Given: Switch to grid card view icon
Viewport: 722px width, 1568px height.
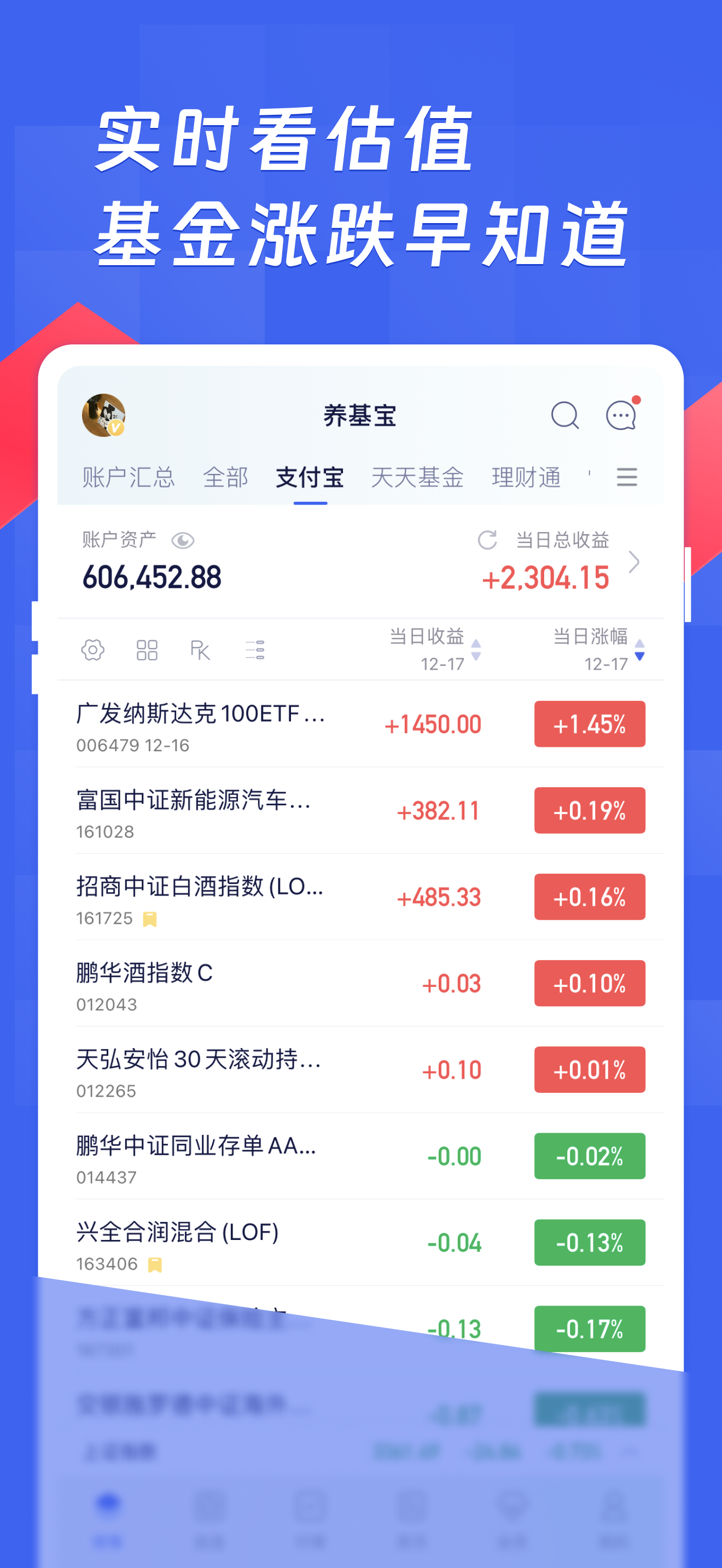Looking at the screenshot, I should 146,650.
